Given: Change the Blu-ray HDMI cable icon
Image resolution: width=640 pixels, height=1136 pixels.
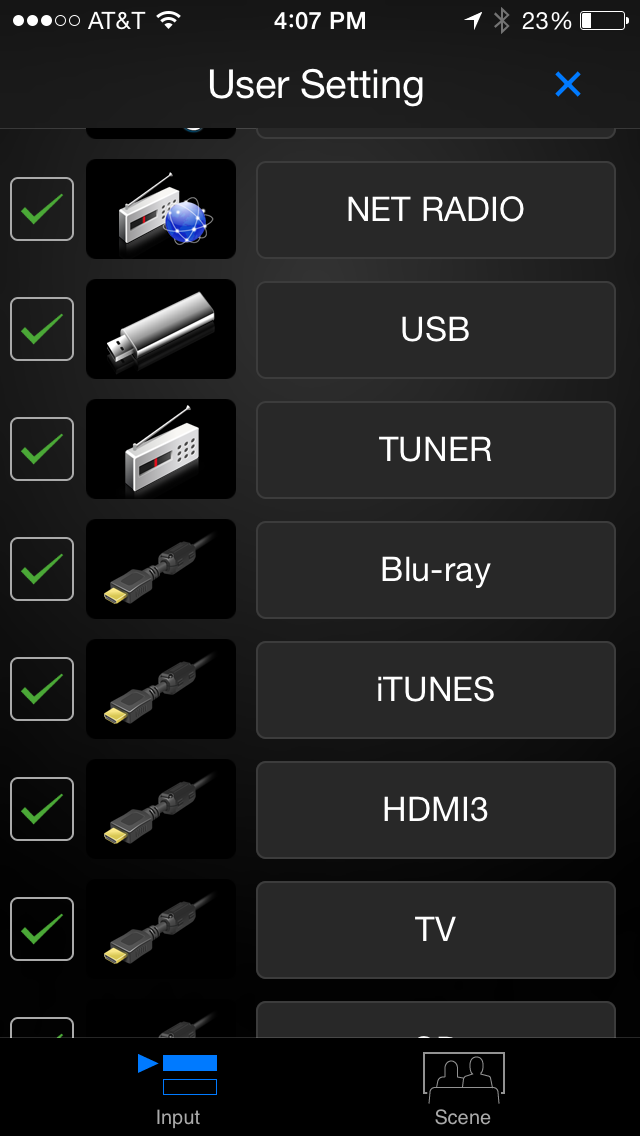Looking at the screenshot, I should 161,569.
